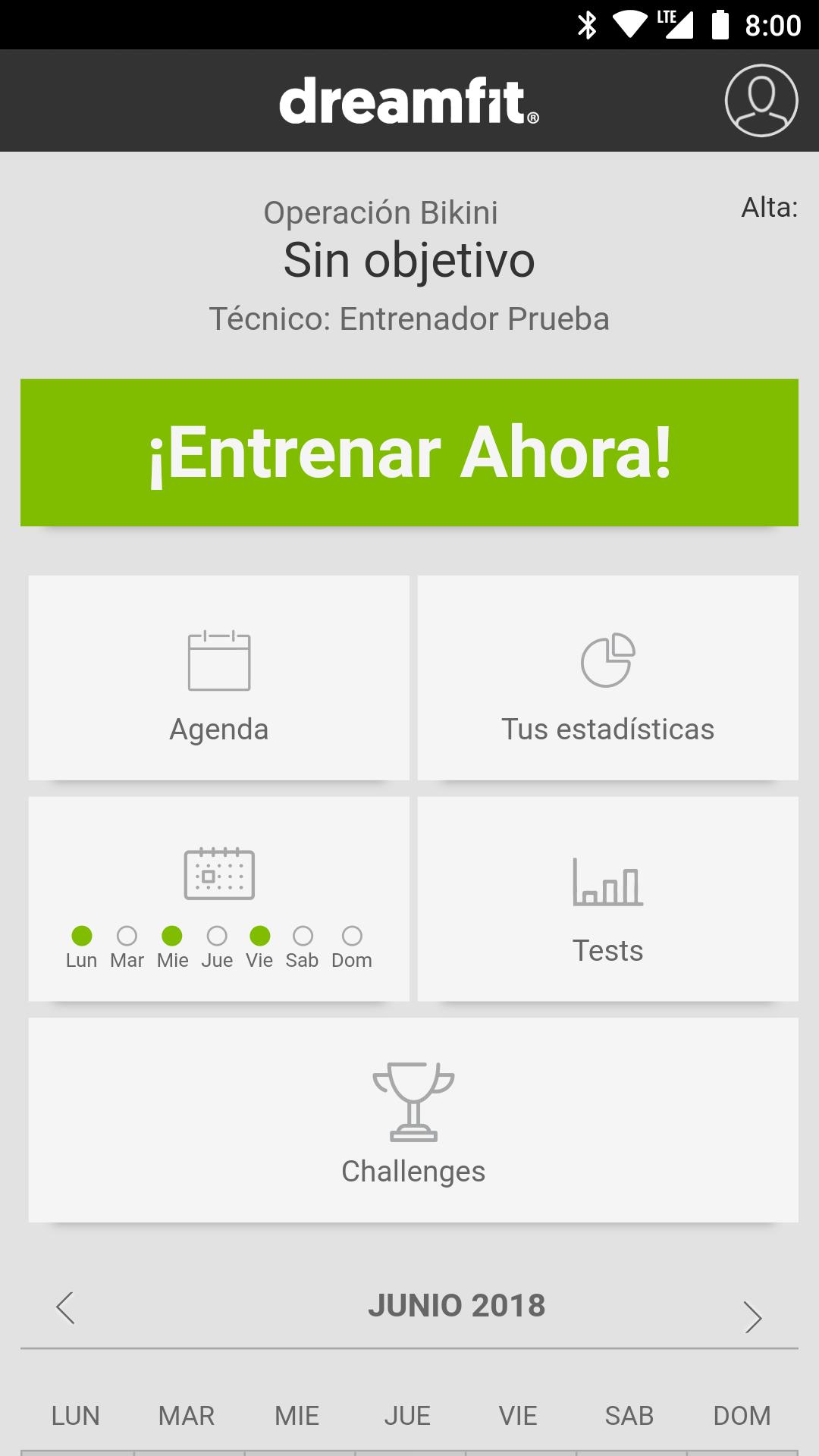
Task: Open the Agenda card
Action: [x=219, y=678]
